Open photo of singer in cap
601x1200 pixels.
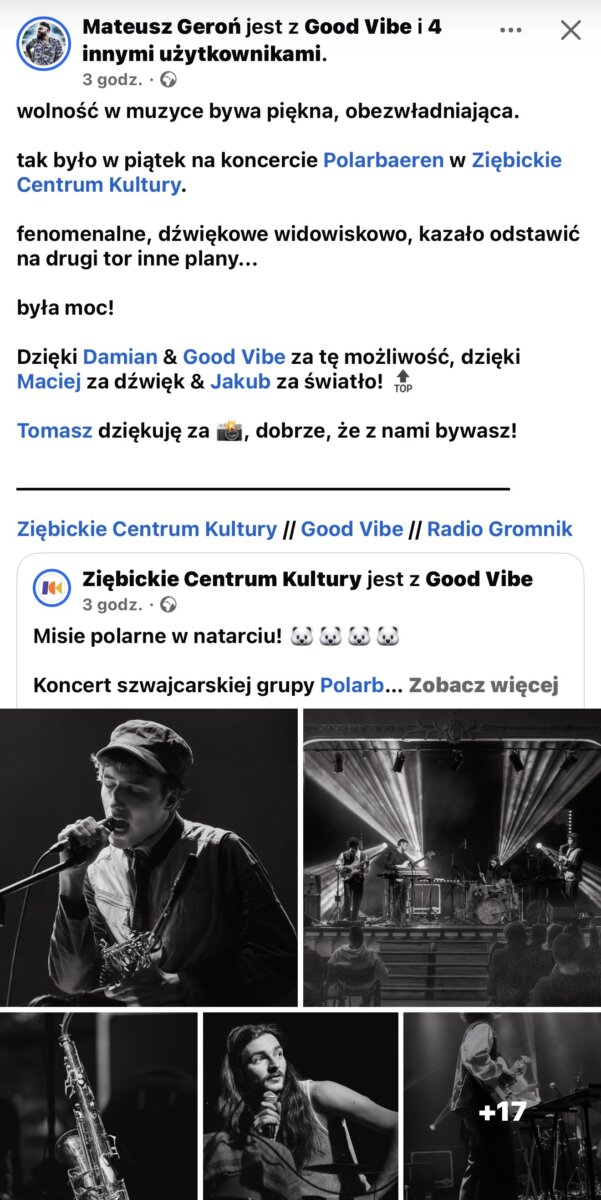pos(149,857)
